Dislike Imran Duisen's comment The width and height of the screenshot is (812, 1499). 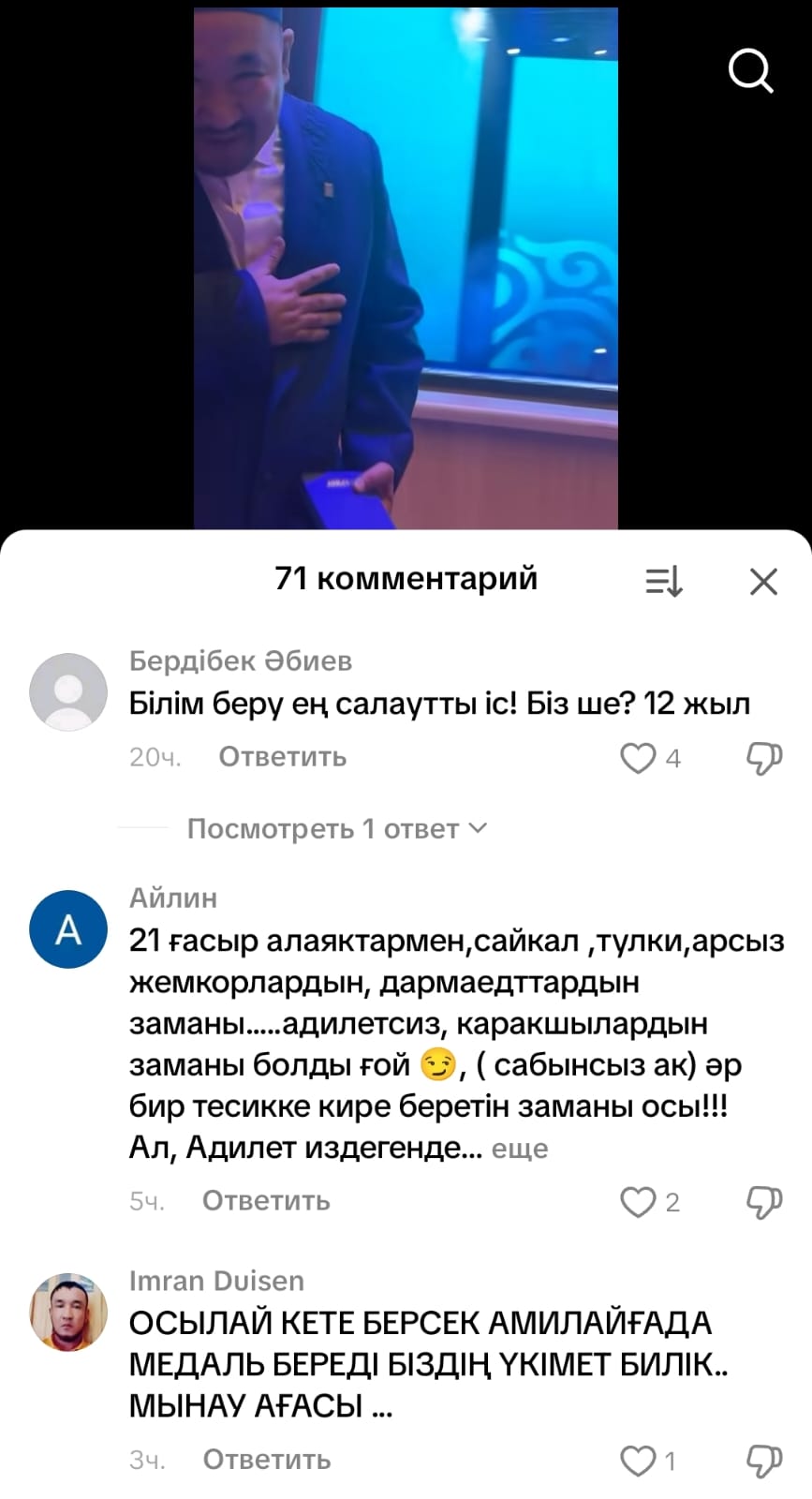[x=763, y=1461]
